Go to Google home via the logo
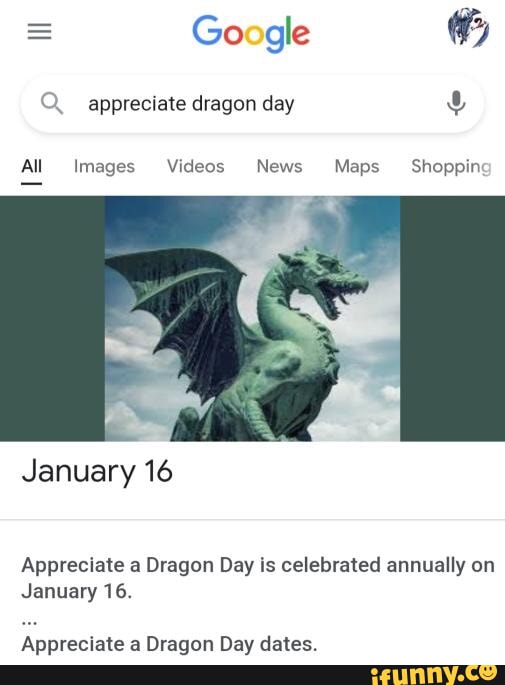Viewport: 505px width, 685px height. (x=251, y=32)
